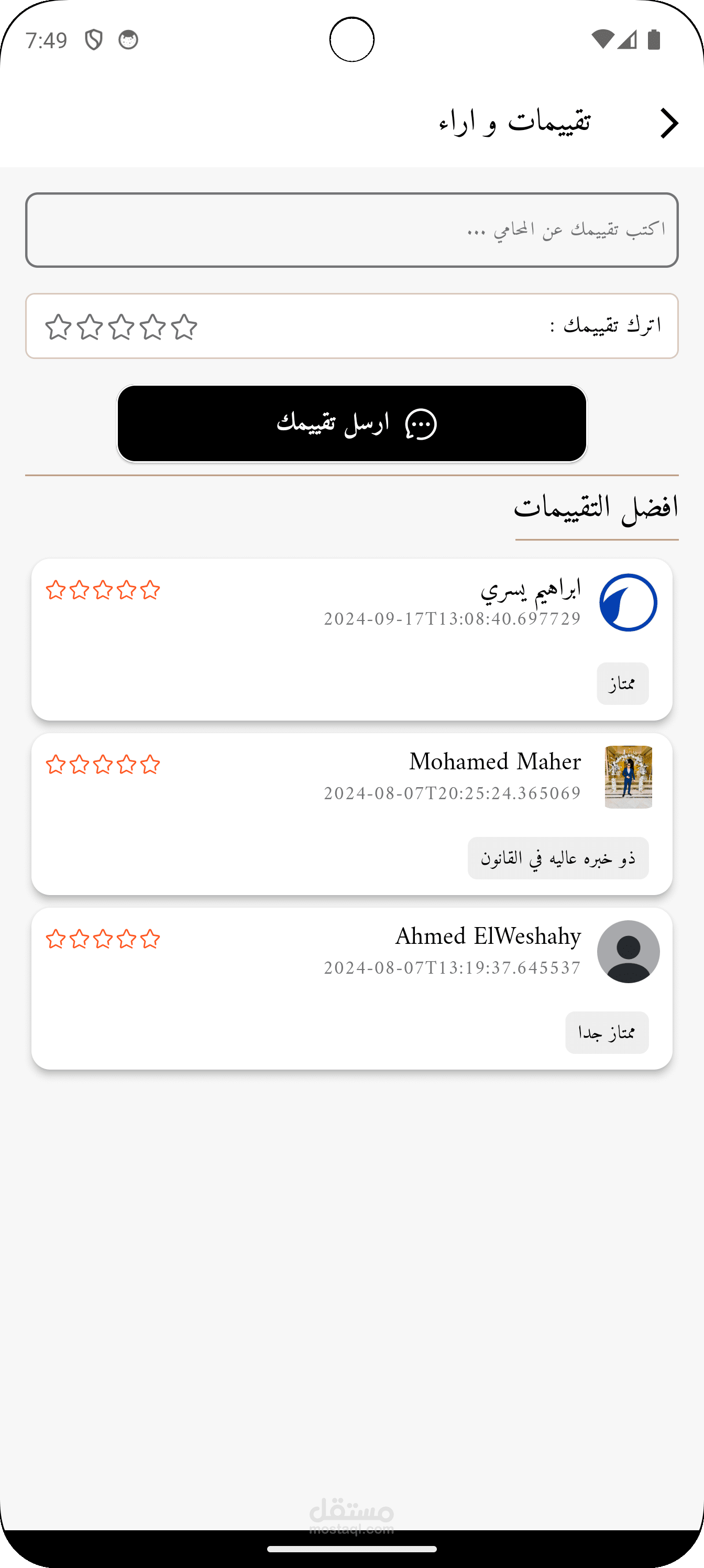Go back using the header arrow
The width and height of the screenshot is (704, 1568).
(x=669, y=124)
